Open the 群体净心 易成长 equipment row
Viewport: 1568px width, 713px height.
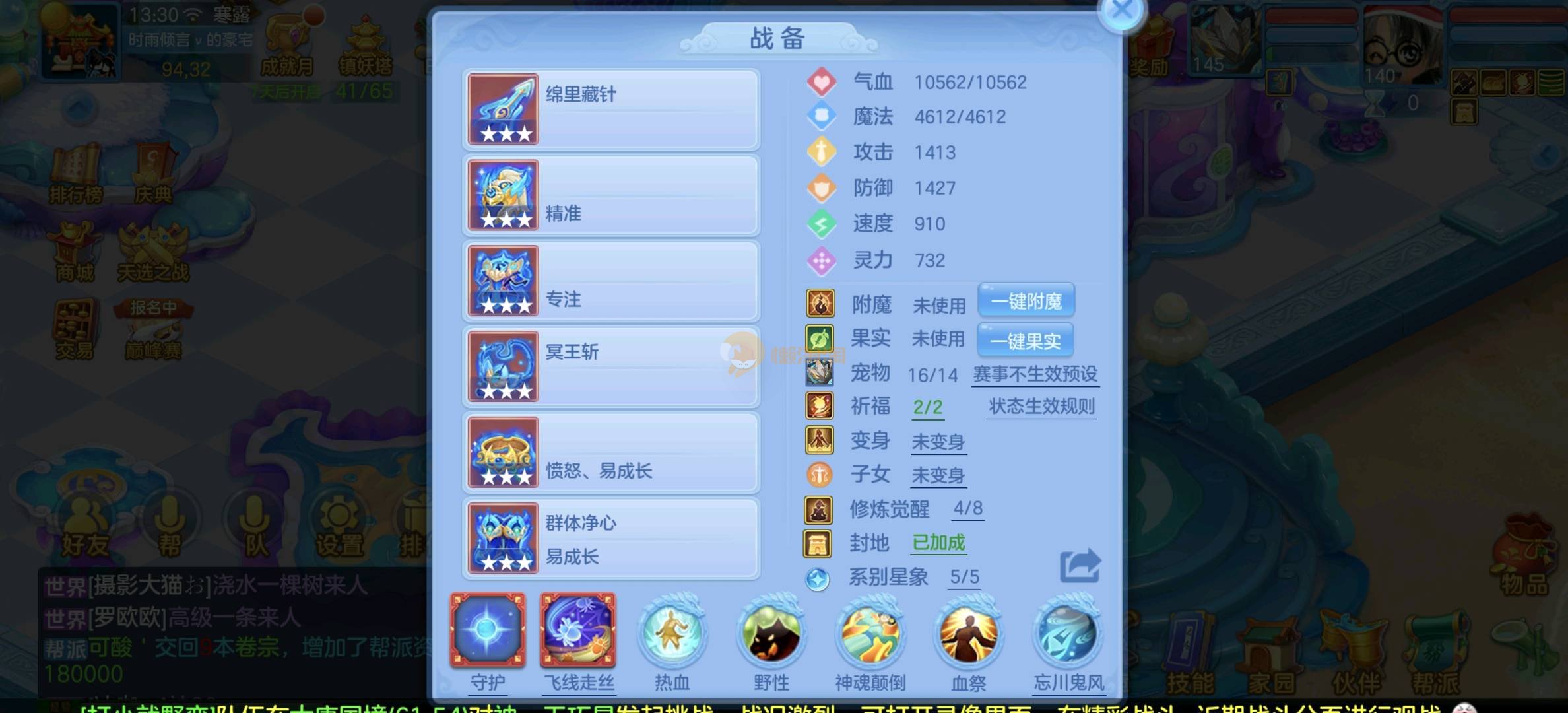(x=610, y=539)
